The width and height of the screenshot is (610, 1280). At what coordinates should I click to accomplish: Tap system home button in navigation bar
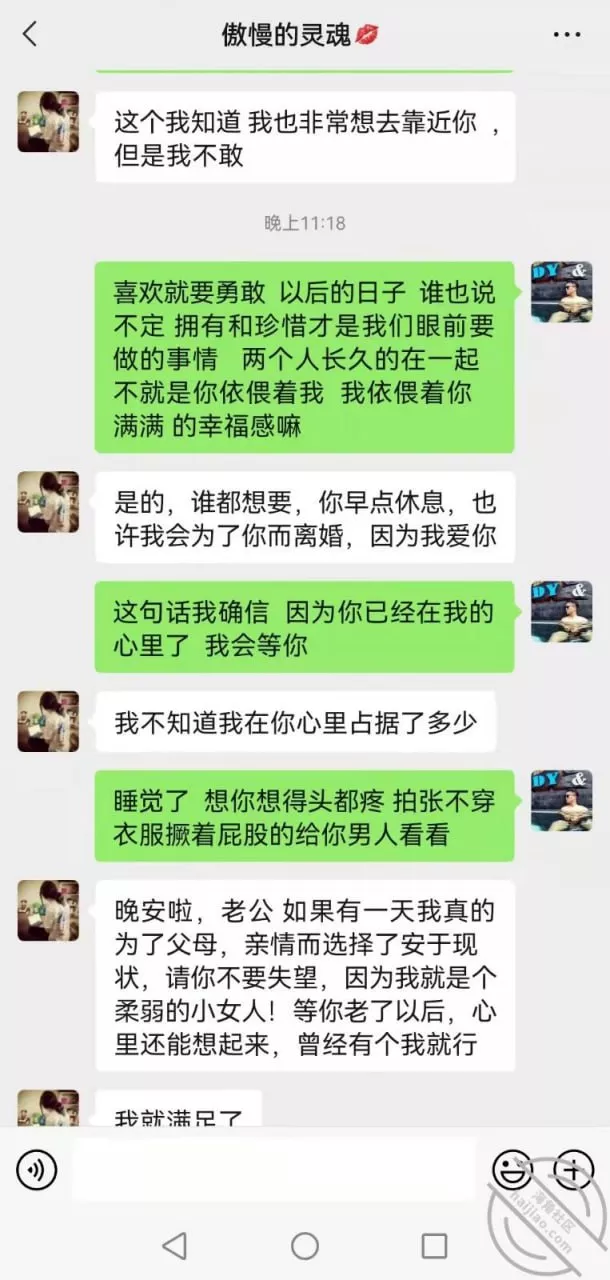pos(305,1245)
